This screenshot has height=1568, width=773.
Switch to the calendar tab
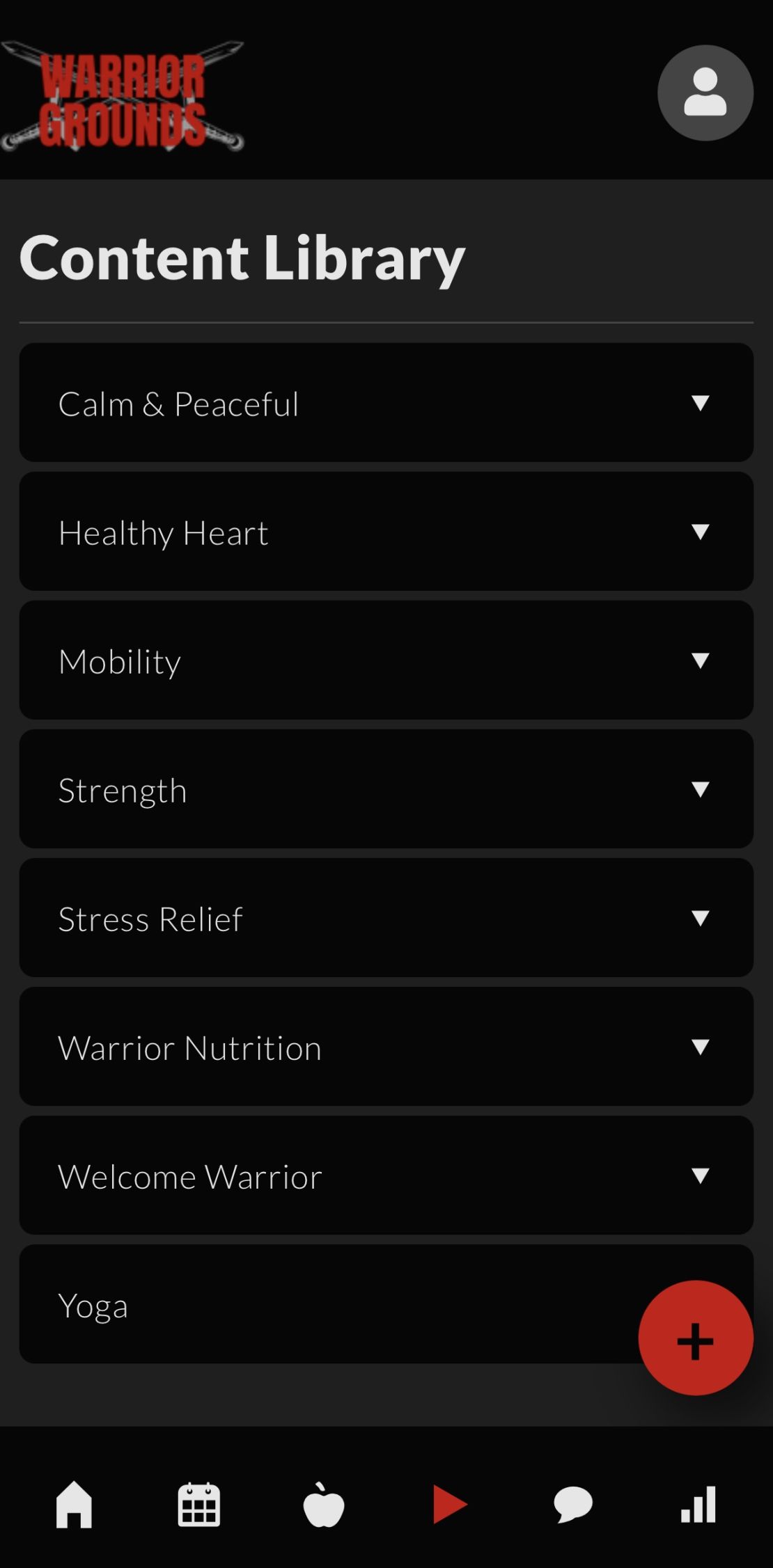click(199, 1505)
